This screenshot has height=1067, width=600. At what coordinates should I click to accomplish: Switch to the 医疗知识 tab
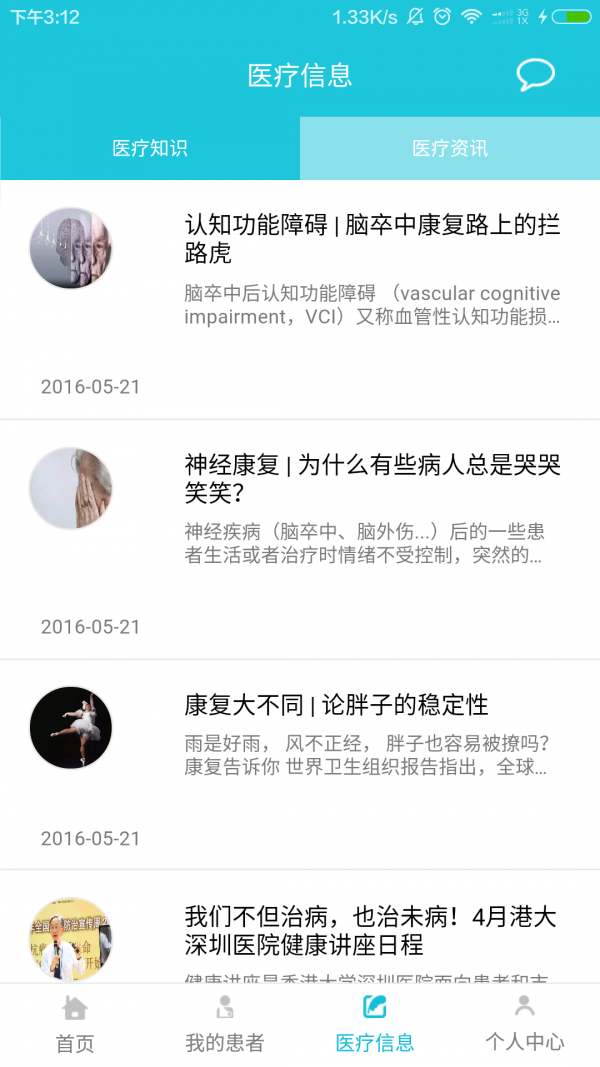(x=150, y=149)
